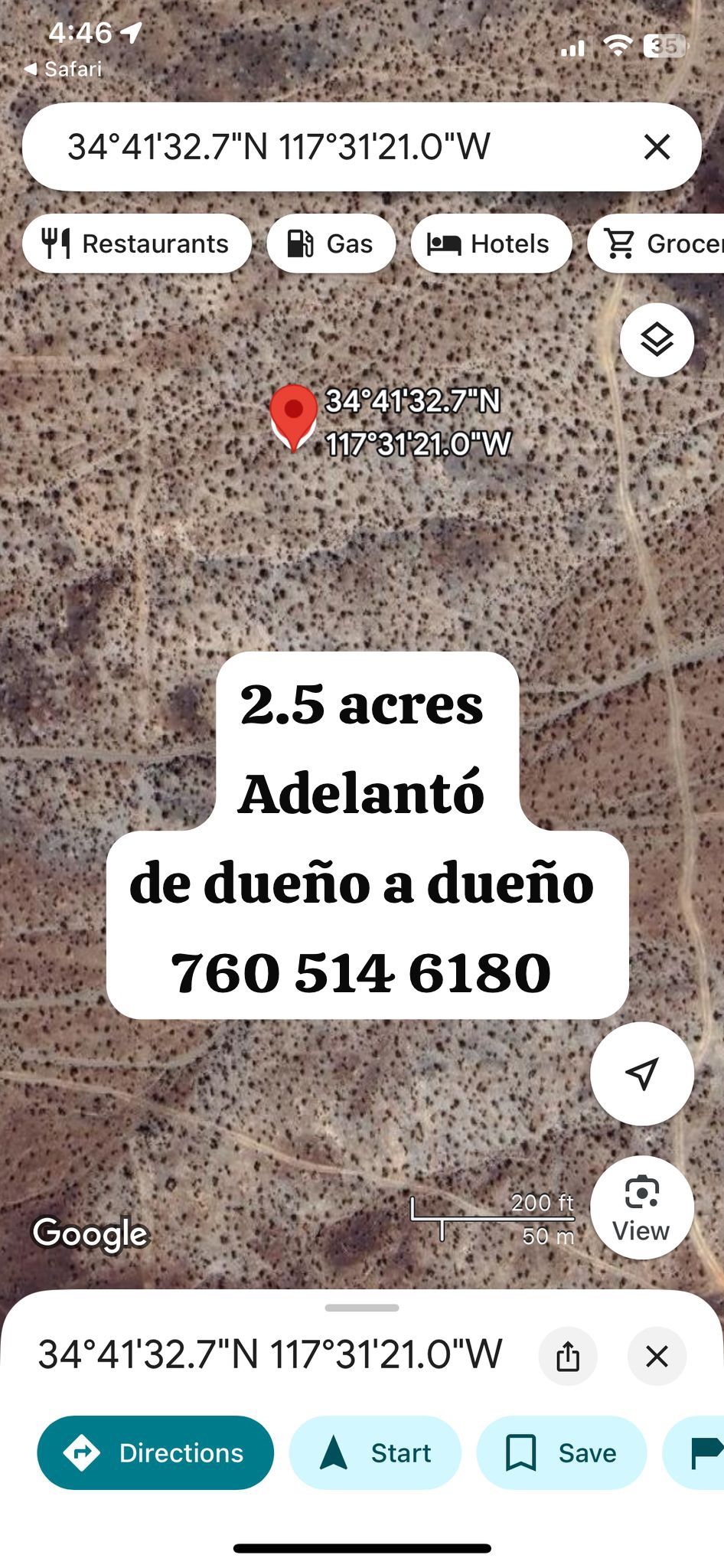The width and height of the screenshot is (724, 1568).
Task: Open the View lens button
Action: [641, 1207]
